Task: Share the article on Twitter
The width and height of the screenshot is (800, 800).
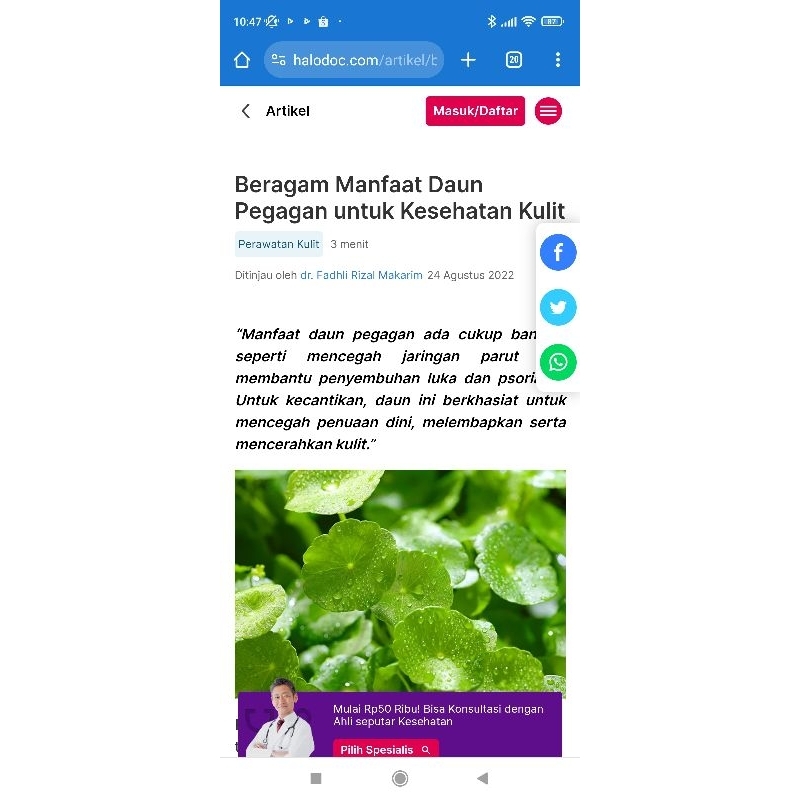Action: click(558, 307)
